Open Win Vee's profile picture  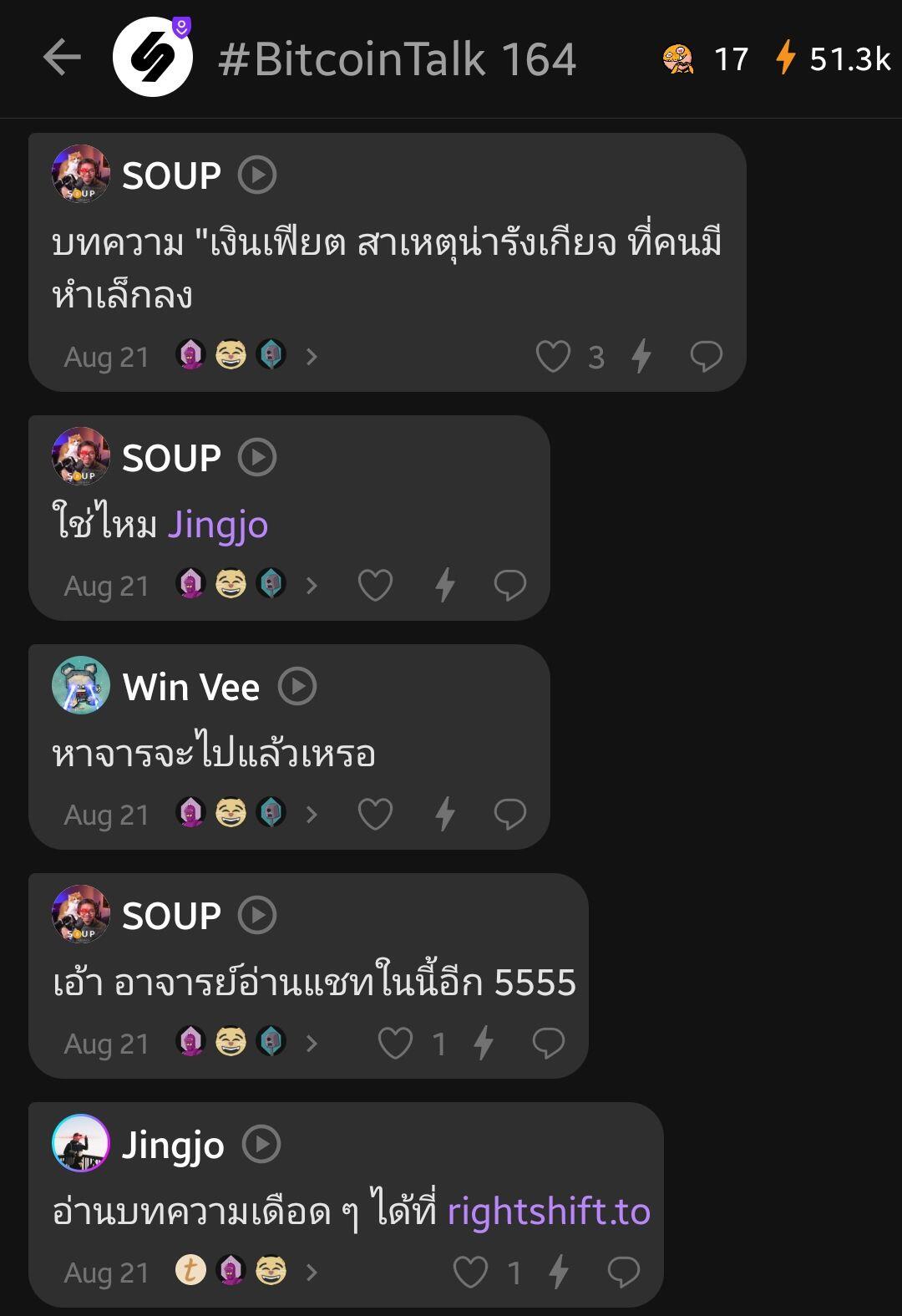tap(81, 686)
